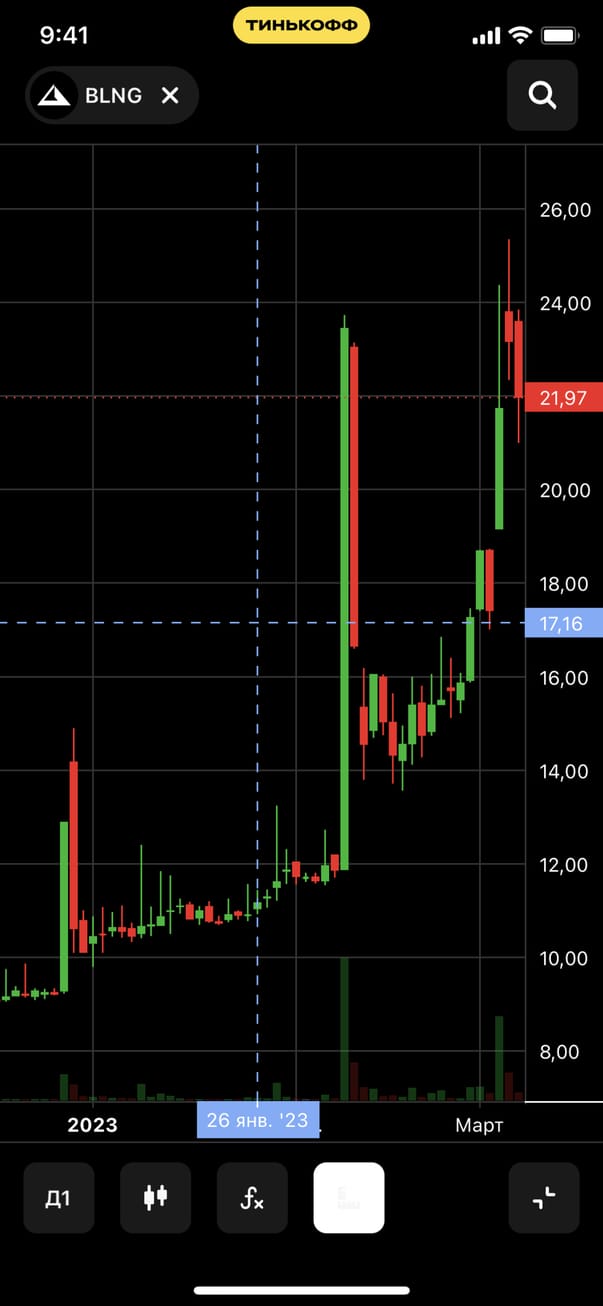Open chart type candlestick selector

[155, 1197]
